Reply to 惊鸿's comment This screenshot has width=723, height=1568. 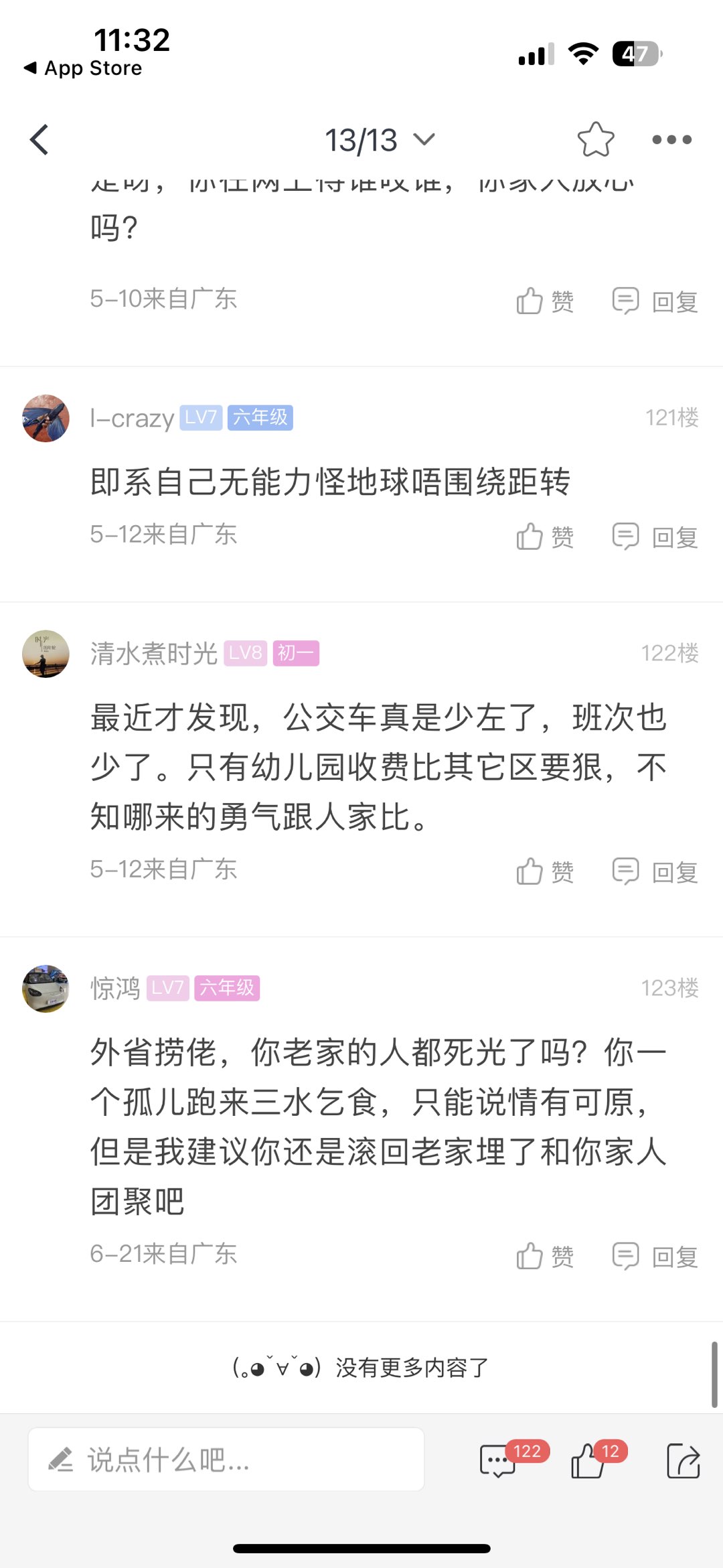[x=655, y=1256]
